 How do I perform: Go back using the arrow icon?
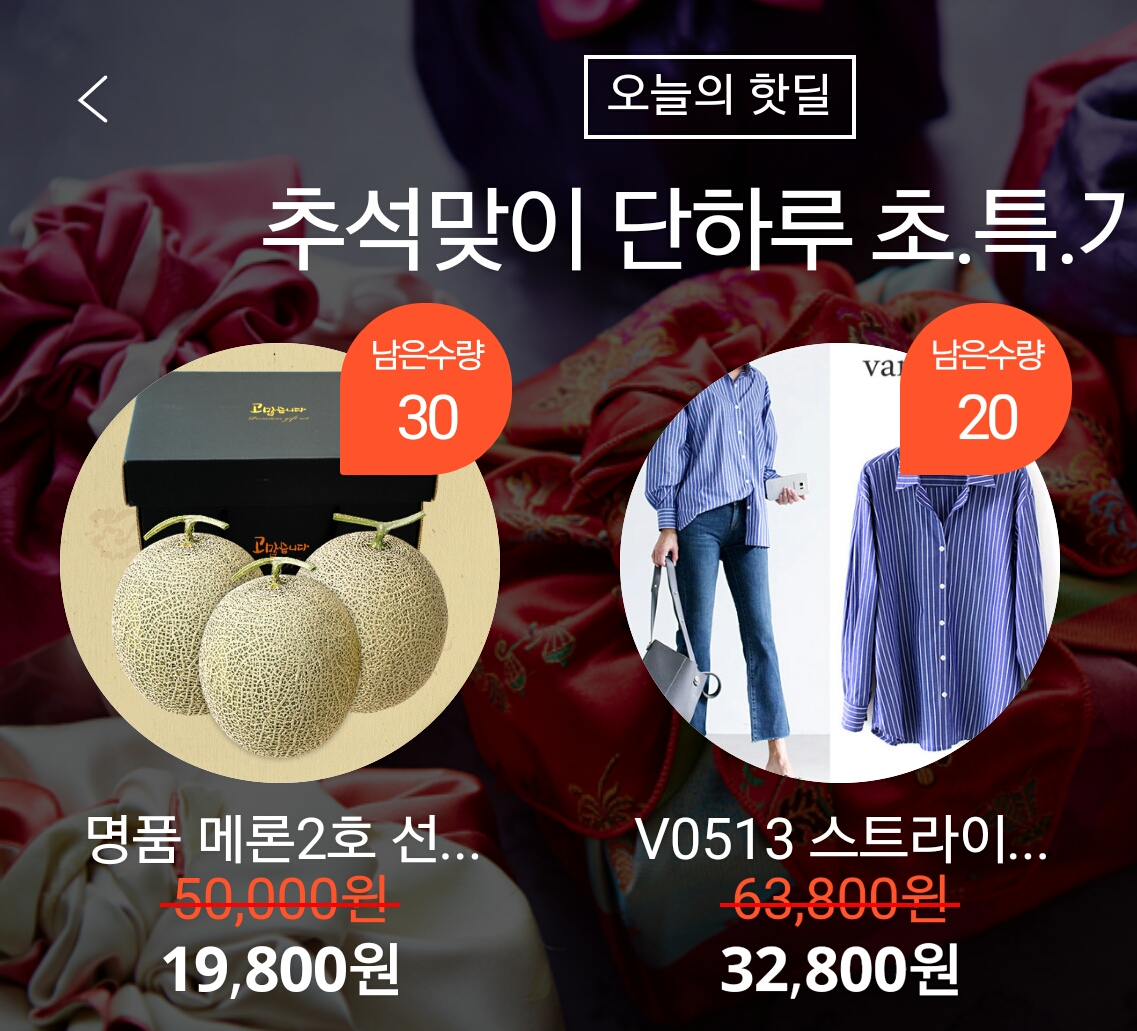93,99
